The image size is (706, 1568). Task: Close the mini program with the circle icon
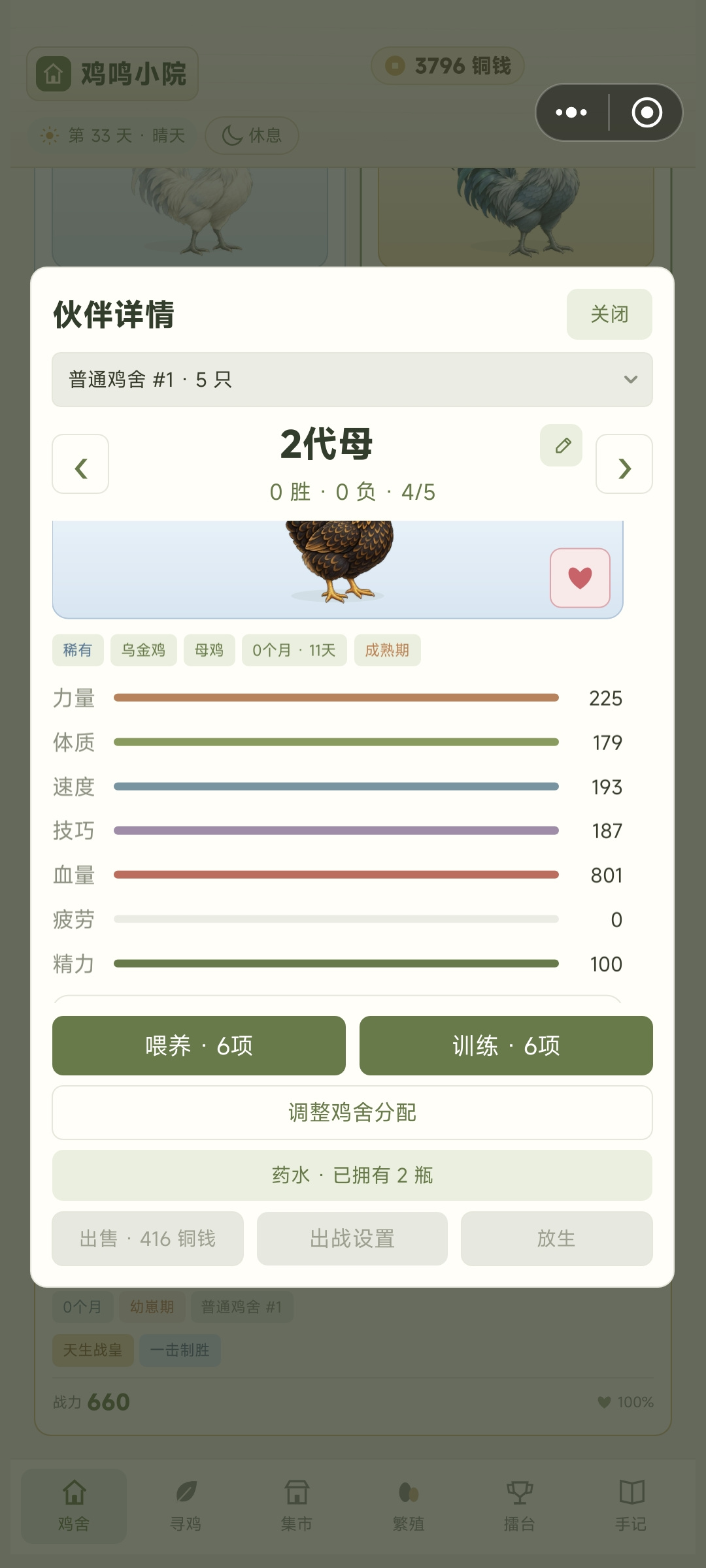click(647, 112)
